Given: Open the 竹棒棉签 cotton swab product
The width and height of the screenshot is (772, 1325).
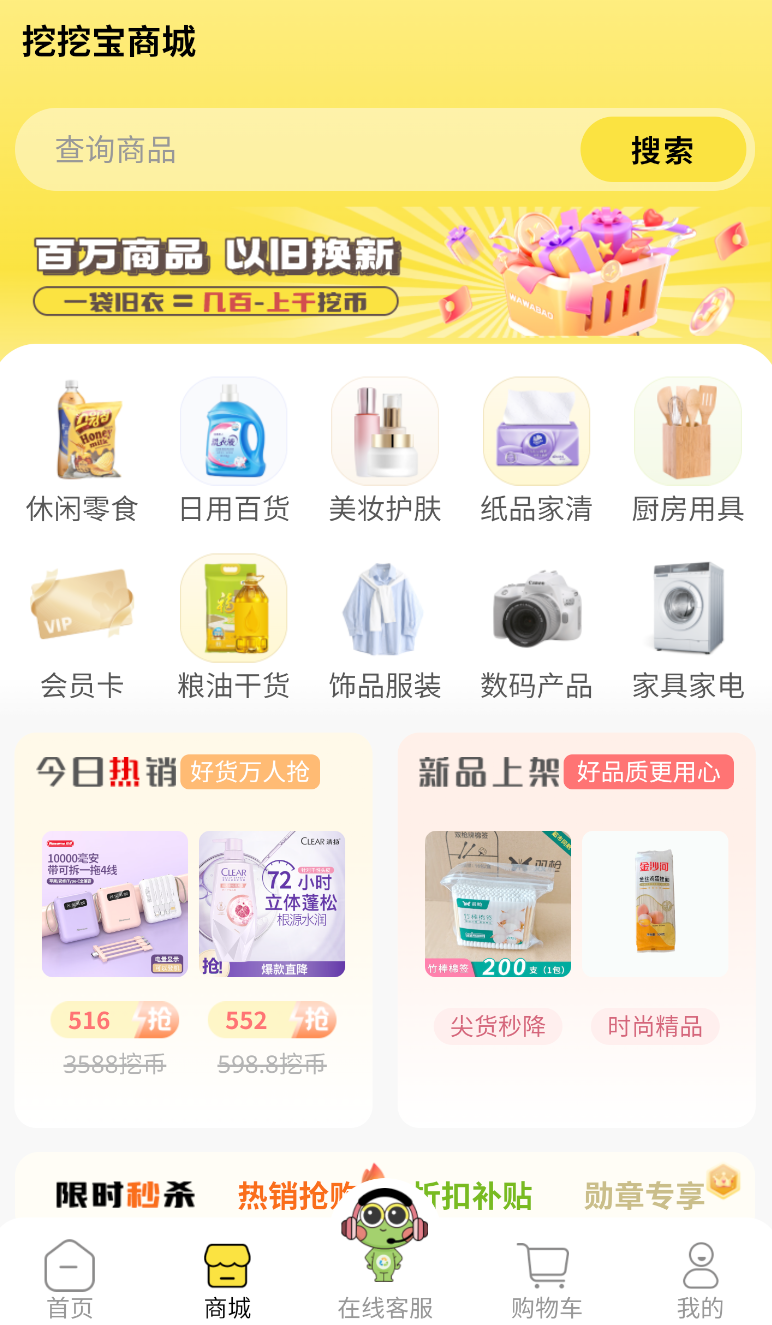Looking at the screenshot, I should 498,904.
